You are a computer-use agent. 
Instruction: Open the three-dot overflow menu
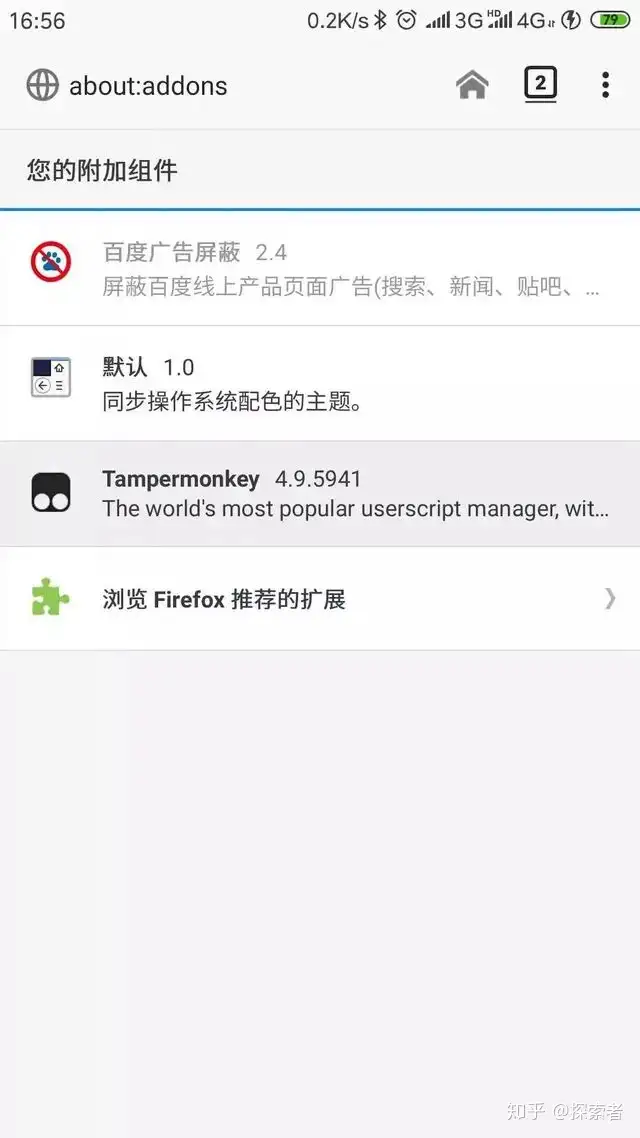point(605,85)
